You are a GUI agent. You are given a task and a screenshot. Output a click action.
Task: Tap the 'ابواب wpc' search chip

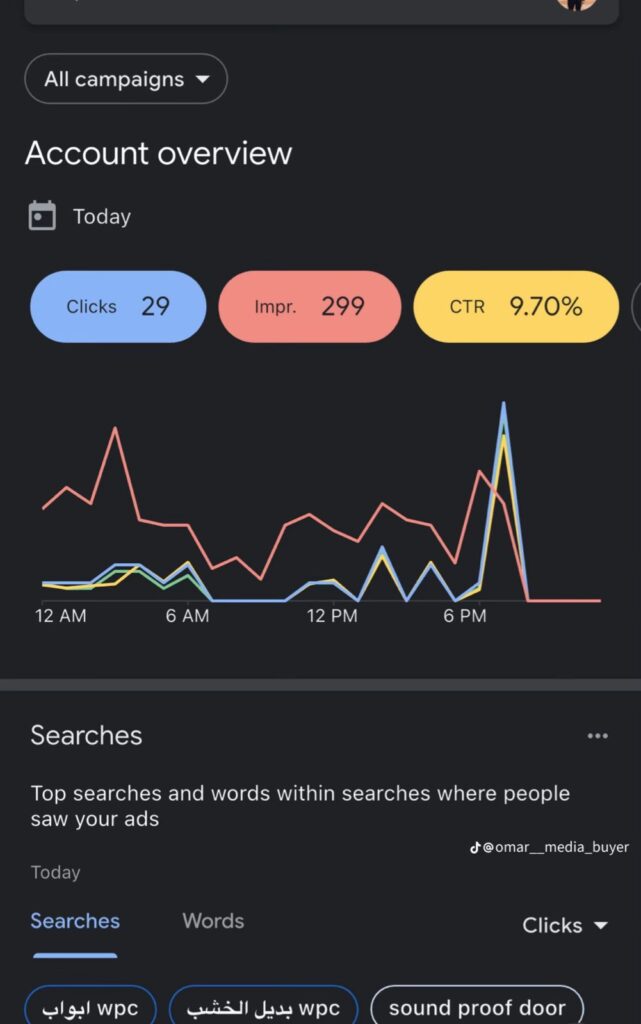point(91,1007)
